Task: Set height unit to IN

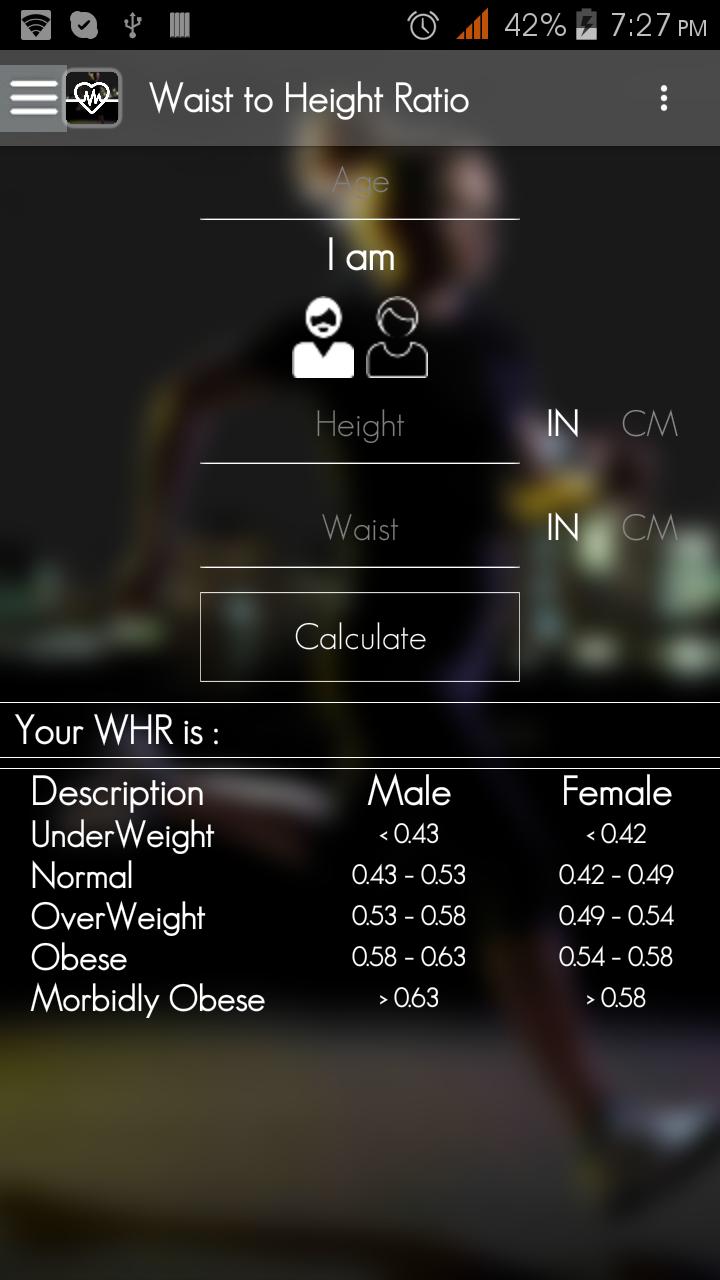Action: point(562,425)
